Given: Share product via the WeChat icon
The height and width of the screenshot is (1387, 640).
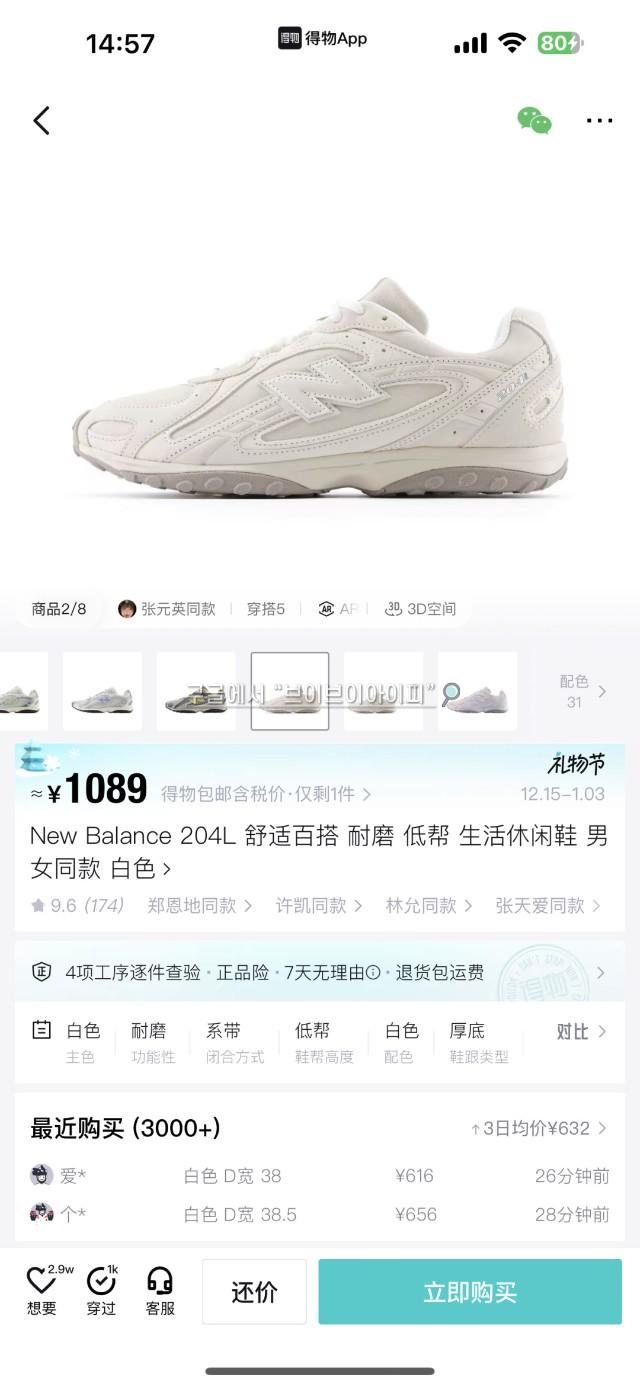Looking at the screenshot, I should [534, 121].
